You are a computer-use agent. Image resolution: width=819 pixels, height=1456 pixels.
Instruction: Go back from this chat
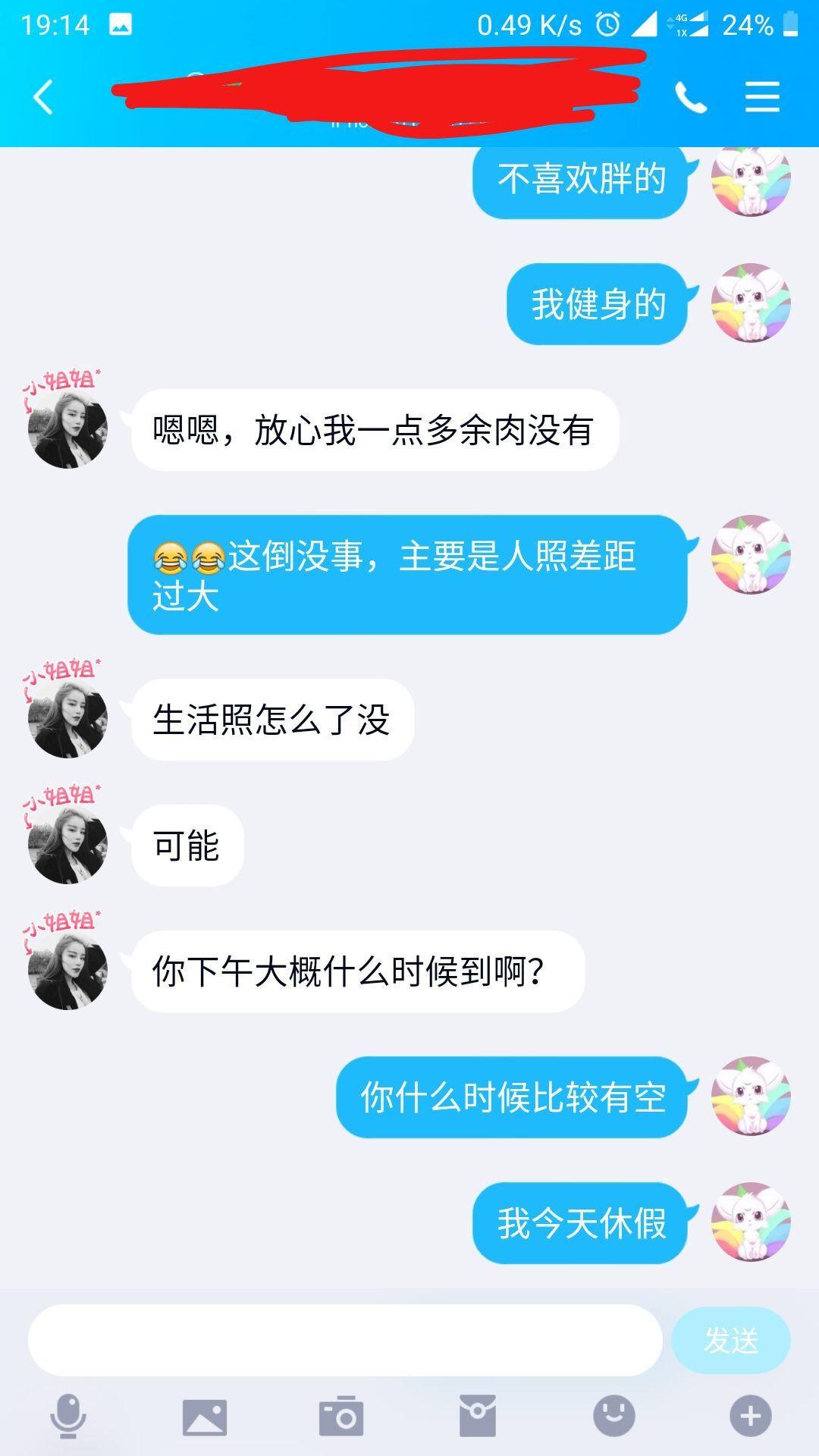pyautogui.click(x=43, y=97)
